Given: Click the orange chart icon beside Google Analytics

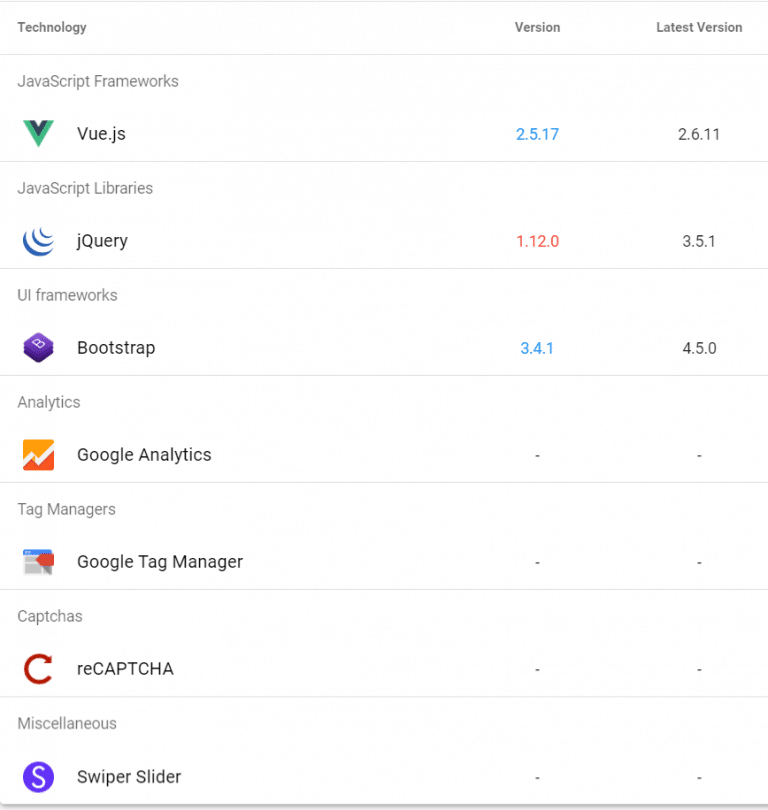Looking at the screenshot, I should 37,454.
